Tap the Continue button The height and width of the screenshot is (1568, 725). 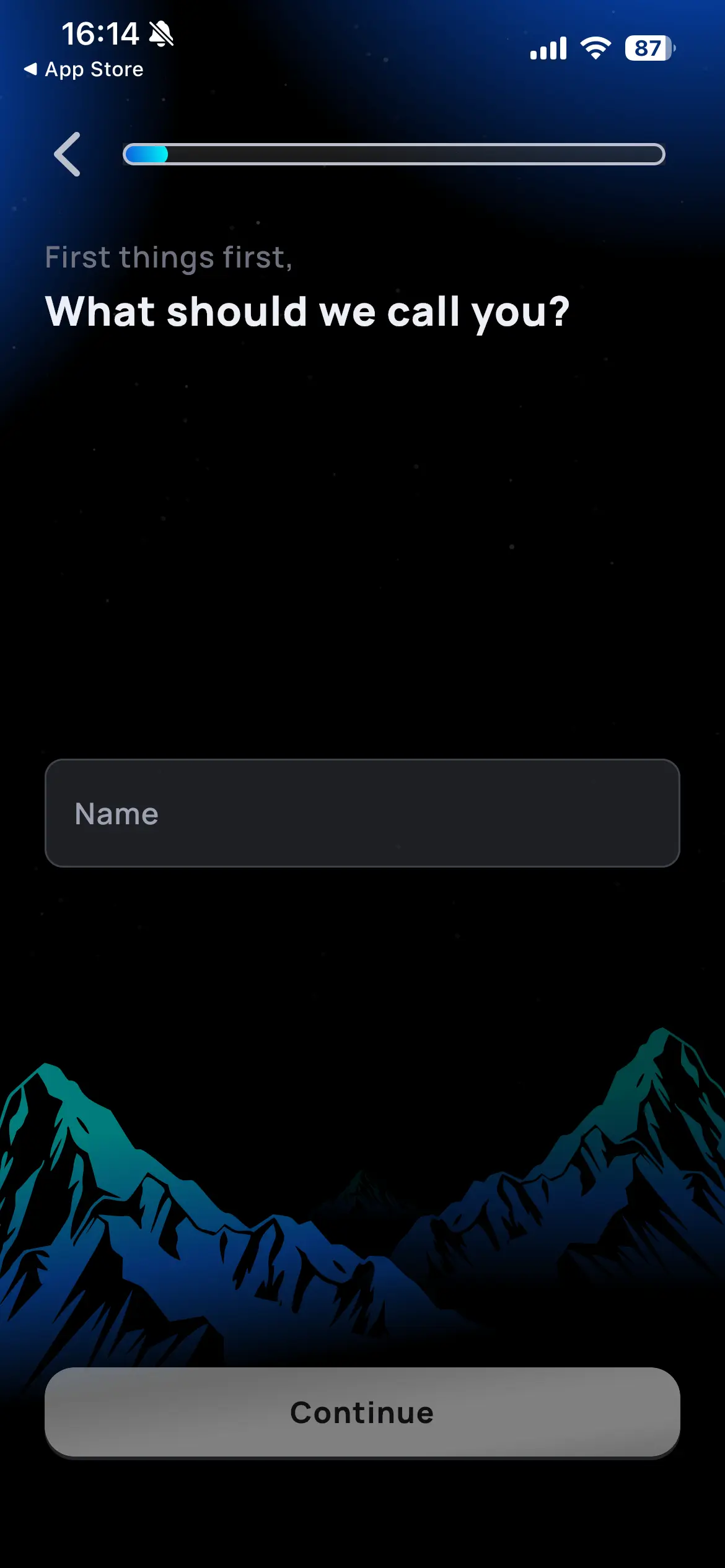tap(362, 1413)
